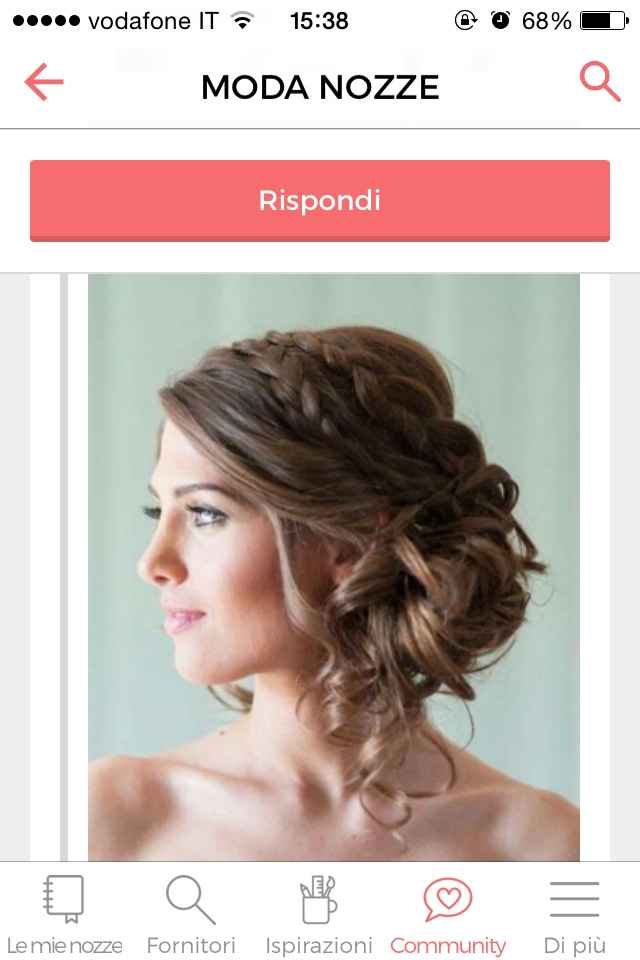Image resolution: width=640 pixels, height=960 pixels.
Task: Open the search magnifier icon
Action: (x=600, y=82)
